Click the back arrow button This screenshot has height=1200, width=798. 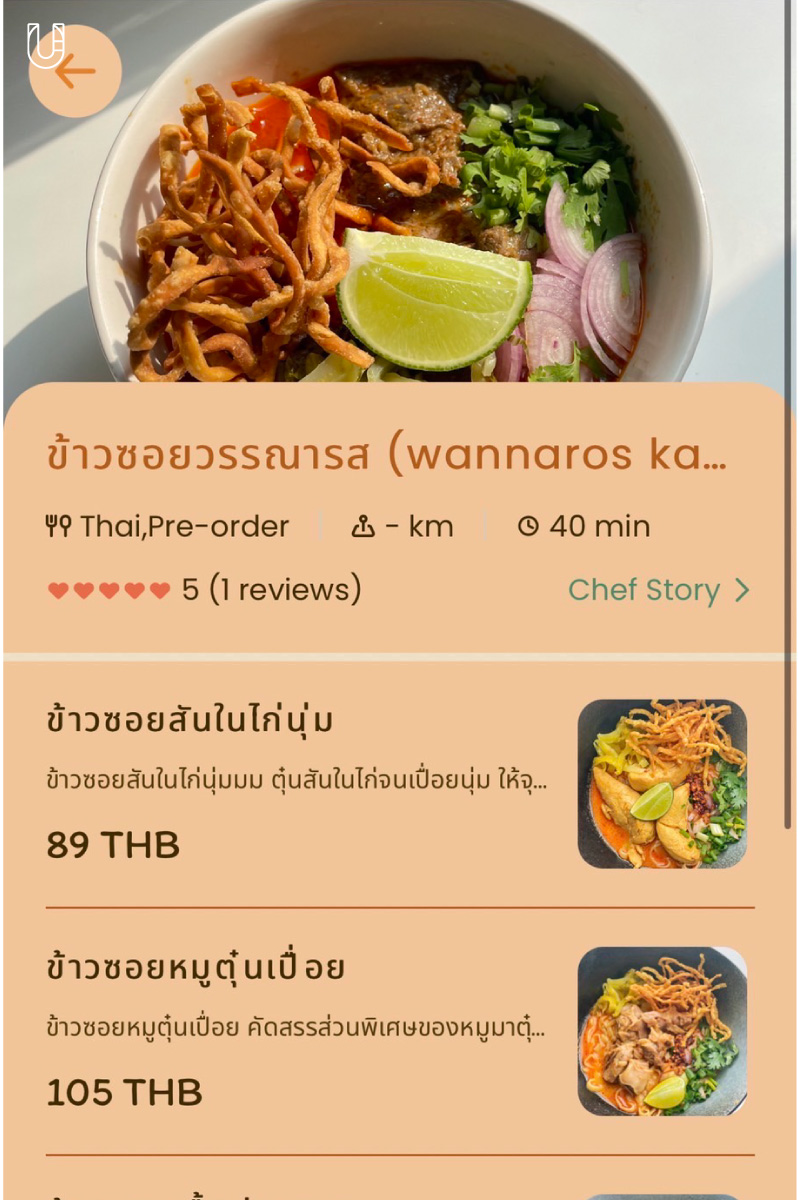76,72
